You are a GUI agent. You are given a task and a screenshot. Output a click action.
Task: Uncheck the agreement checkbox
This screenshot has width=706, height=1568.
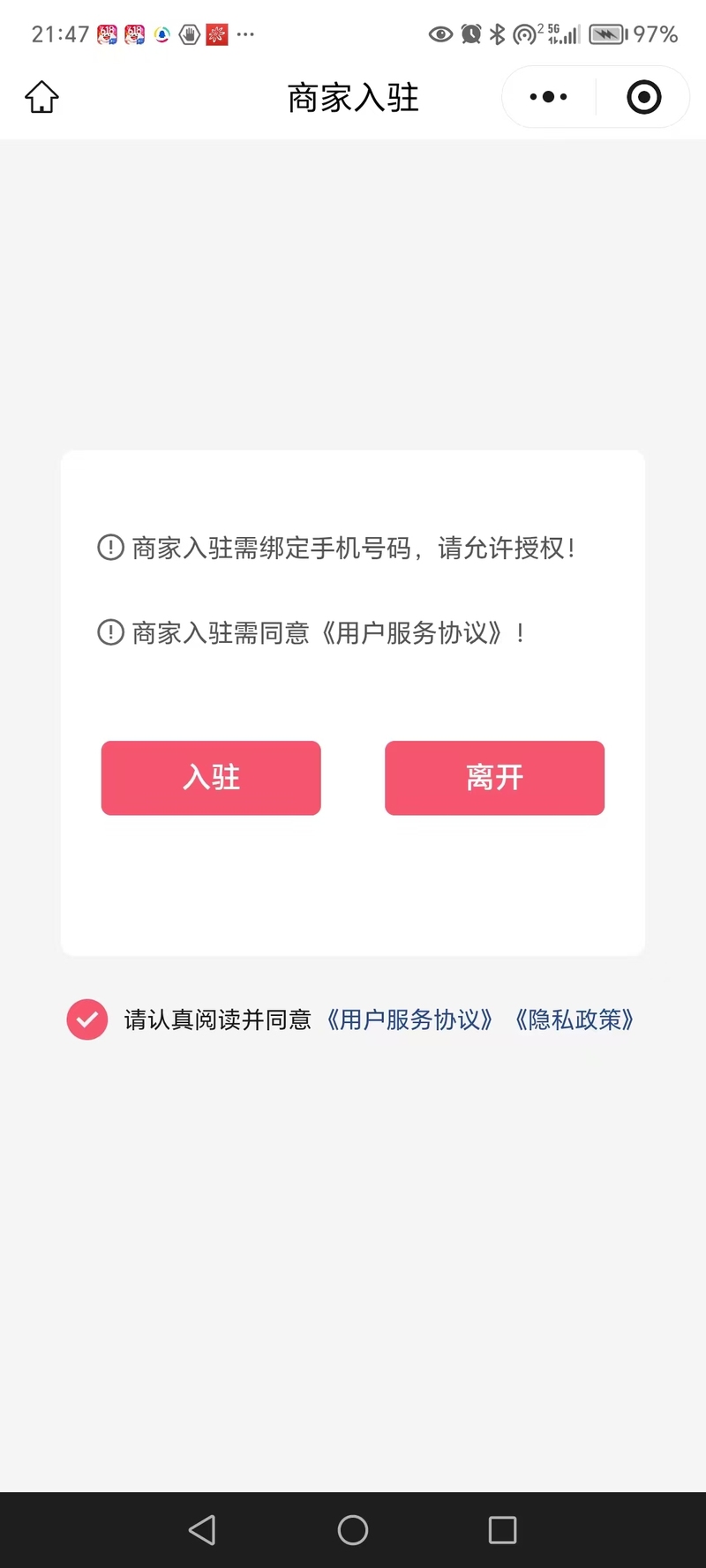(87, 1019)
